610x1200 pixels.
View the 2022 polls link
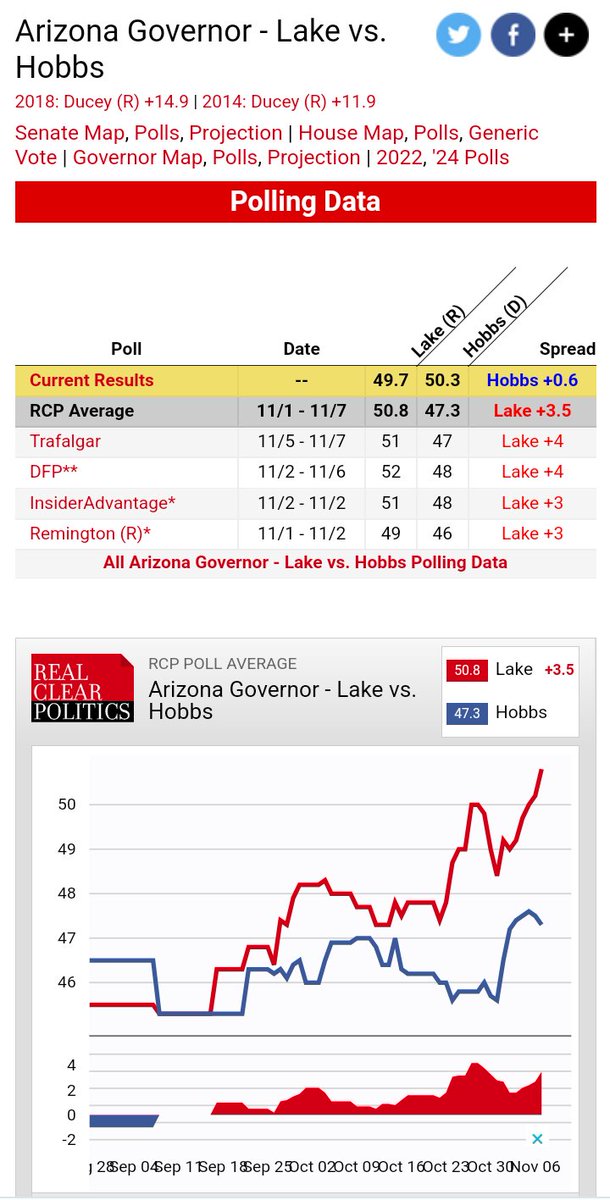pyautogui.click(x=400, y=157)
